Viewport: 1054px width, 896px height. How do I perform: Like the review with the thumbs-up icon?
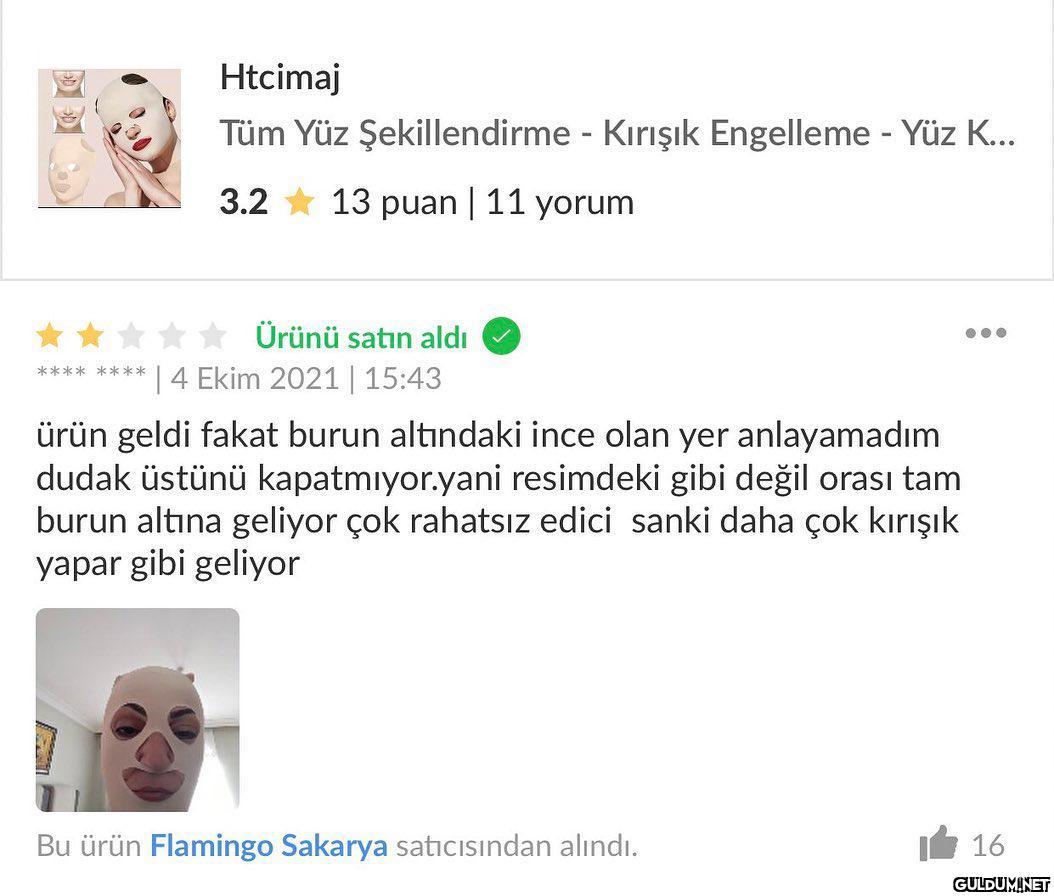click(938, 845)
